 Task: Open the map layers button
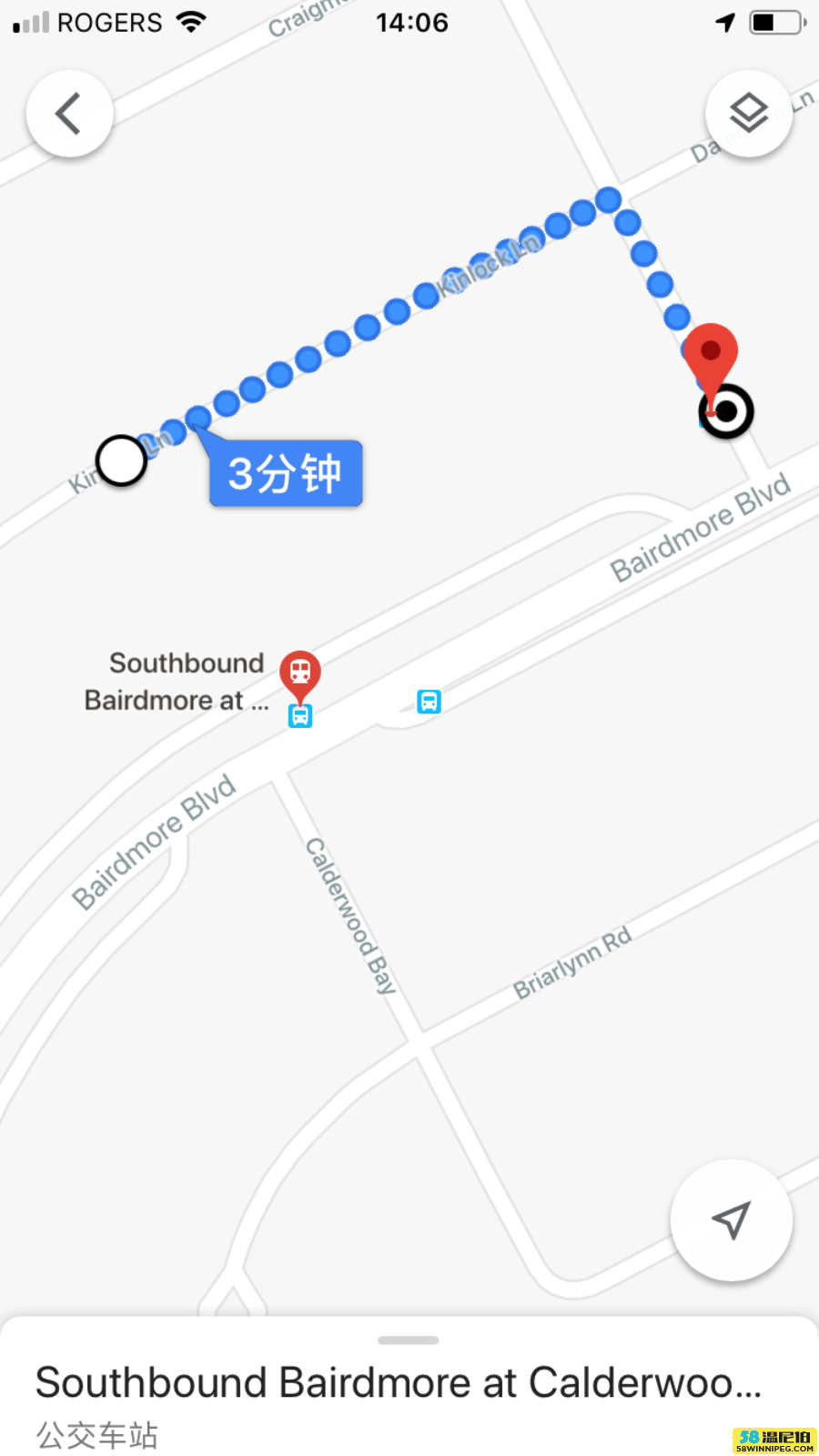click(748, 114)
